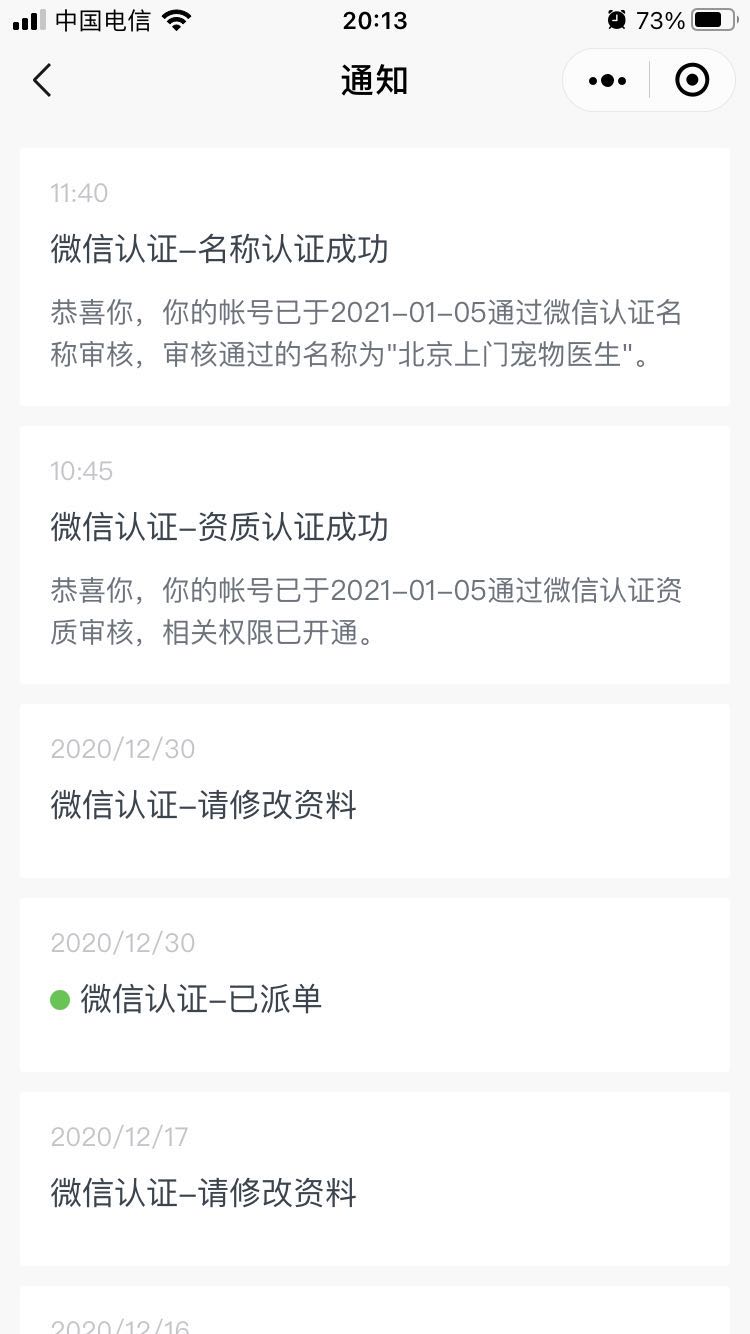Open the unread 微信认证-已派单 notification
This screenshot has width=750, height=1334.
pyautogui.click(x=375, y=985)
